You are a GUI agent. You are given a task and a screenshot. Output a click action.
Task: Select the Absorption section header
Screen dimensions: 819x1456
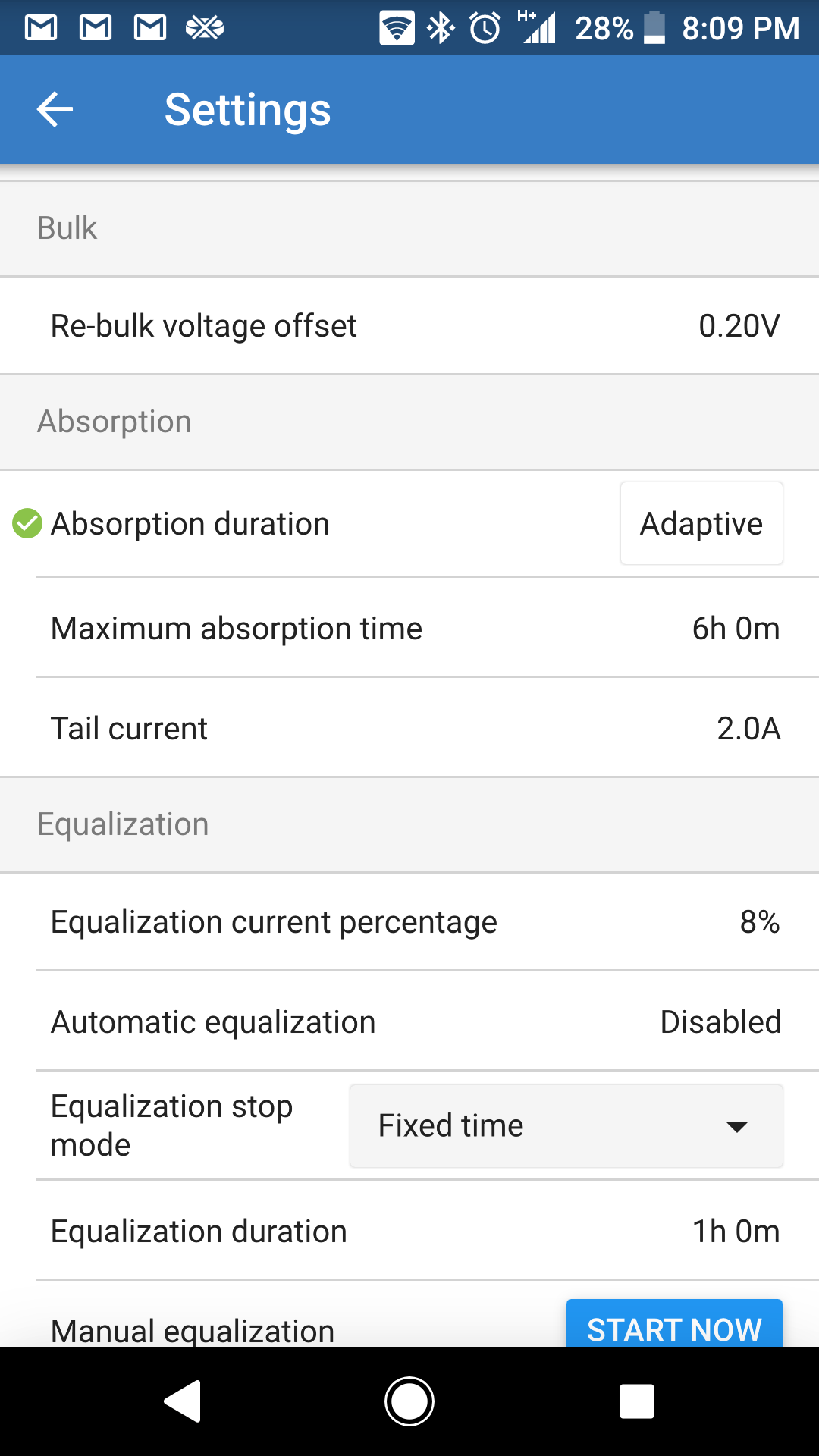click(114, 422)
